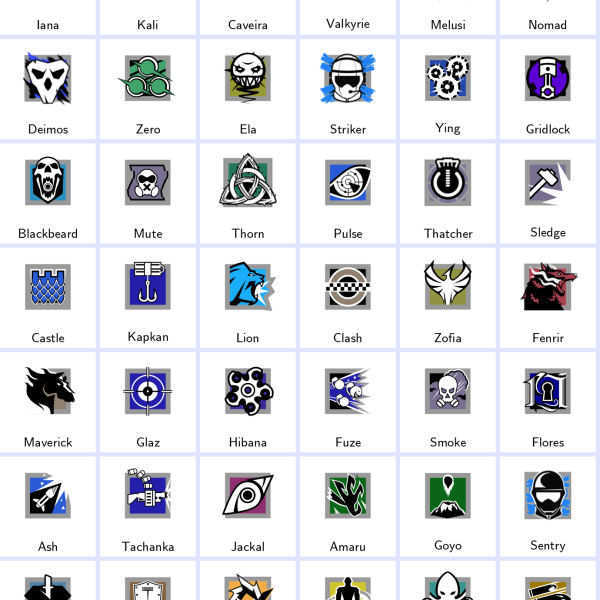The width and height of the screenshot is (600, 600).
Task: Tap the Striker operator tile
Action: 348,90
